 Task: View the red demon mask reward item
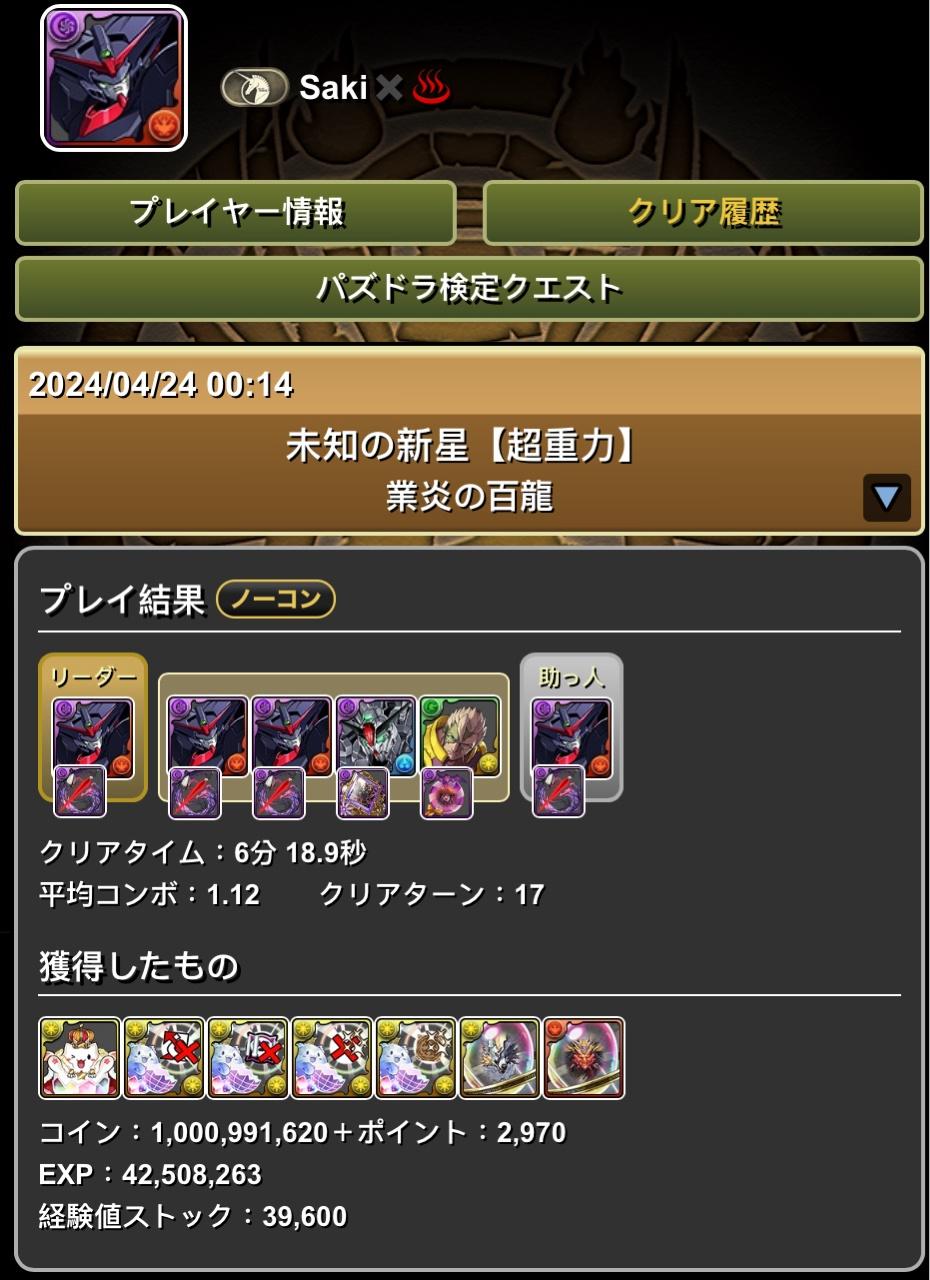(x=583, y=1058)
